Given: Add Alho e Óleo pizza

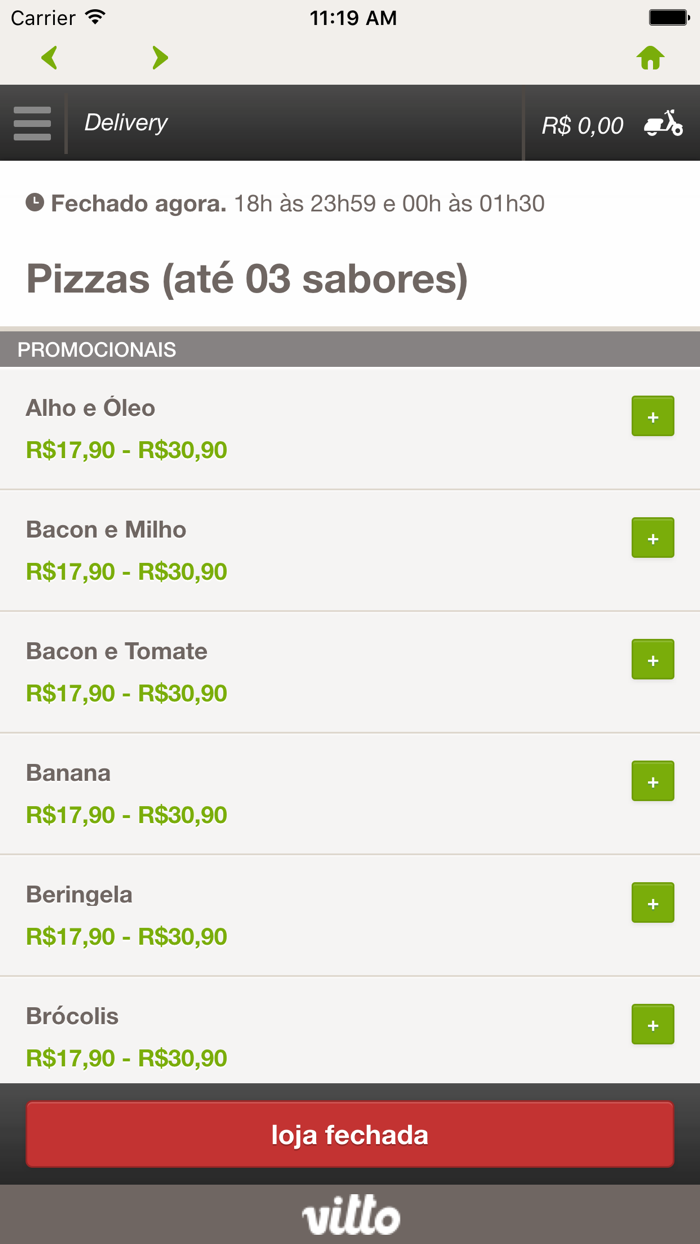Looking at the screenshot, I should (x=653, y=417).
